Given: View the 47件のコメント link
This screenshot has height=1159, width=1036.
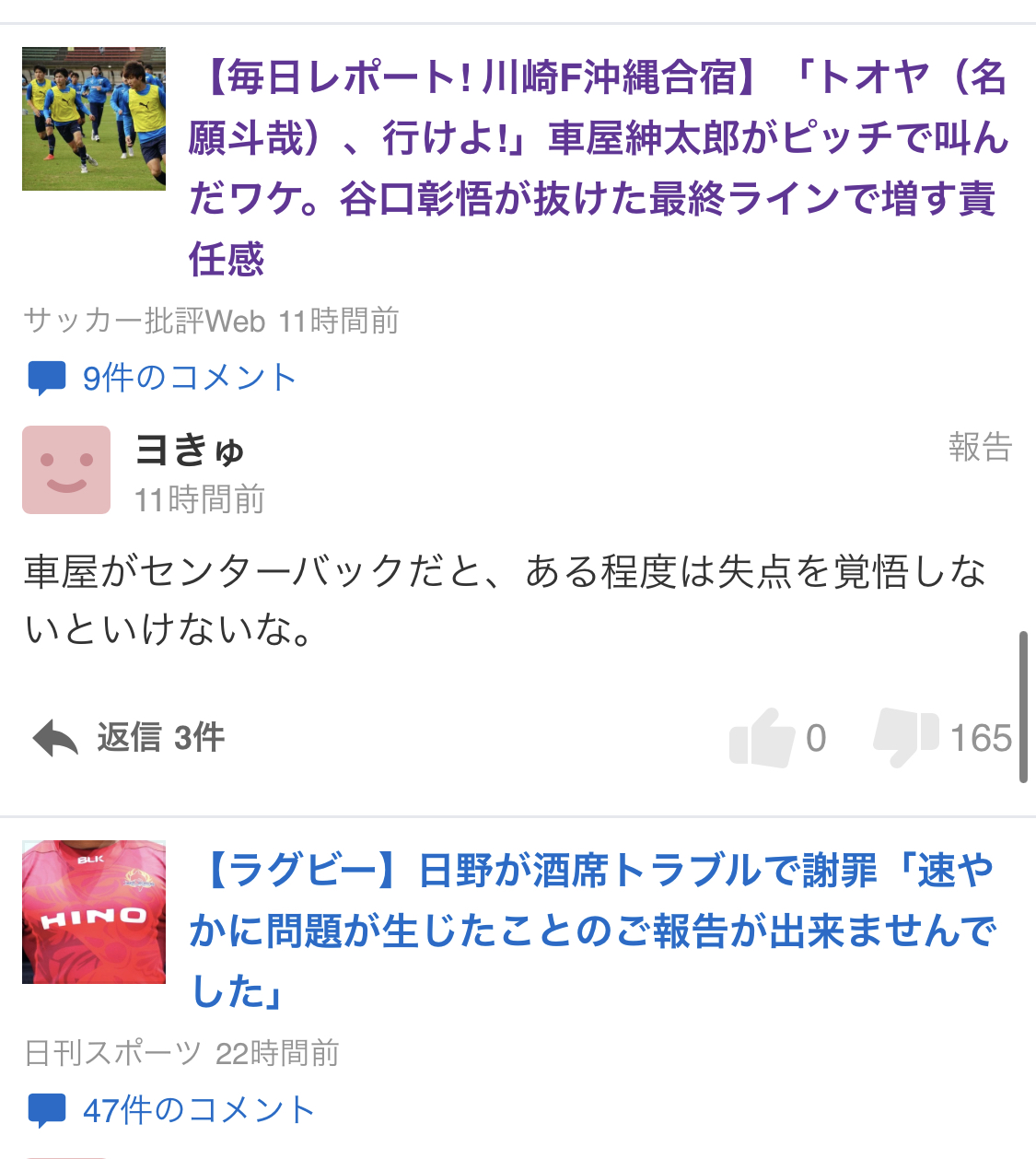Looking at the screenshot, I should click(x=172, y=1110).
